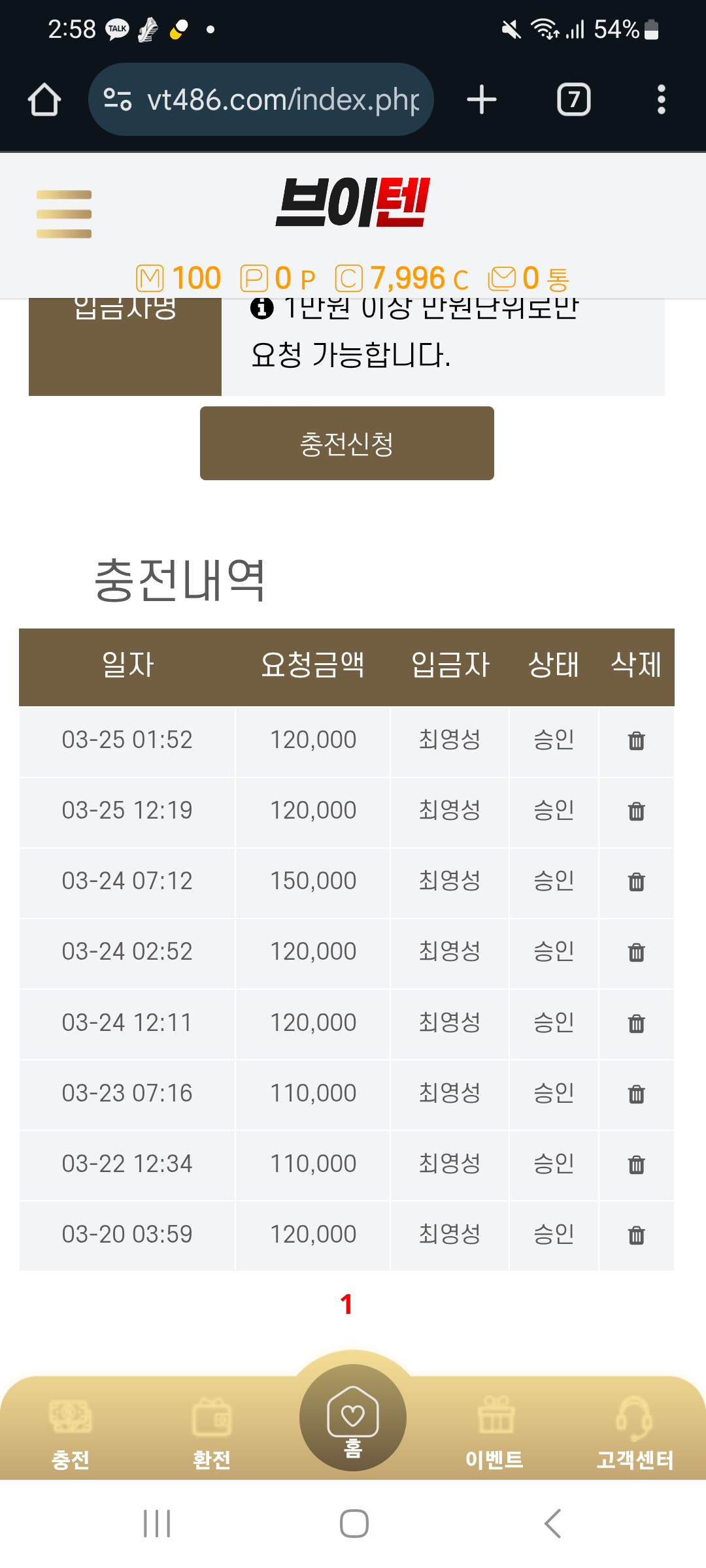Screen dimensions: 706x1568
Task: Open the browser overflow menu
Action: click(661, 99)
